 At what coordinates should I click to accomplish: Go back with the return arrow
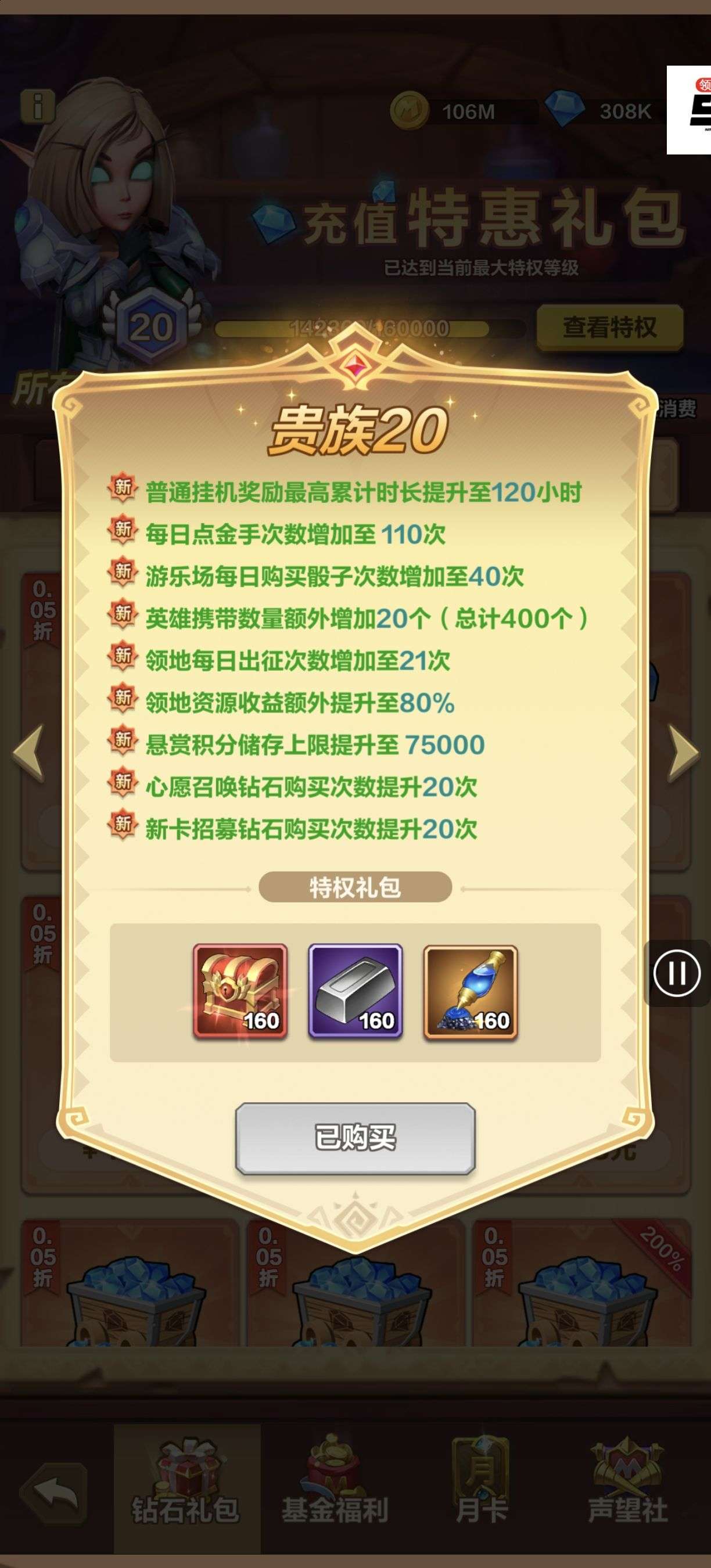click(x=53, y=1490)
